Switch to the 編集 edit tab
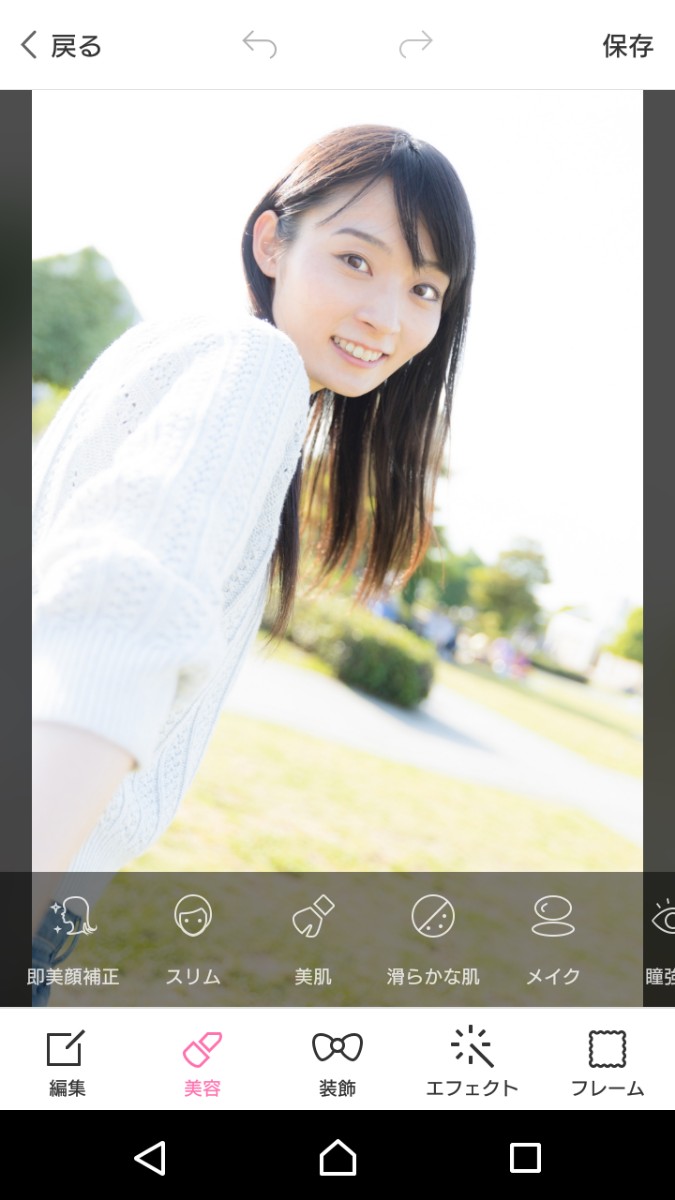 [x=67, y=1062]
